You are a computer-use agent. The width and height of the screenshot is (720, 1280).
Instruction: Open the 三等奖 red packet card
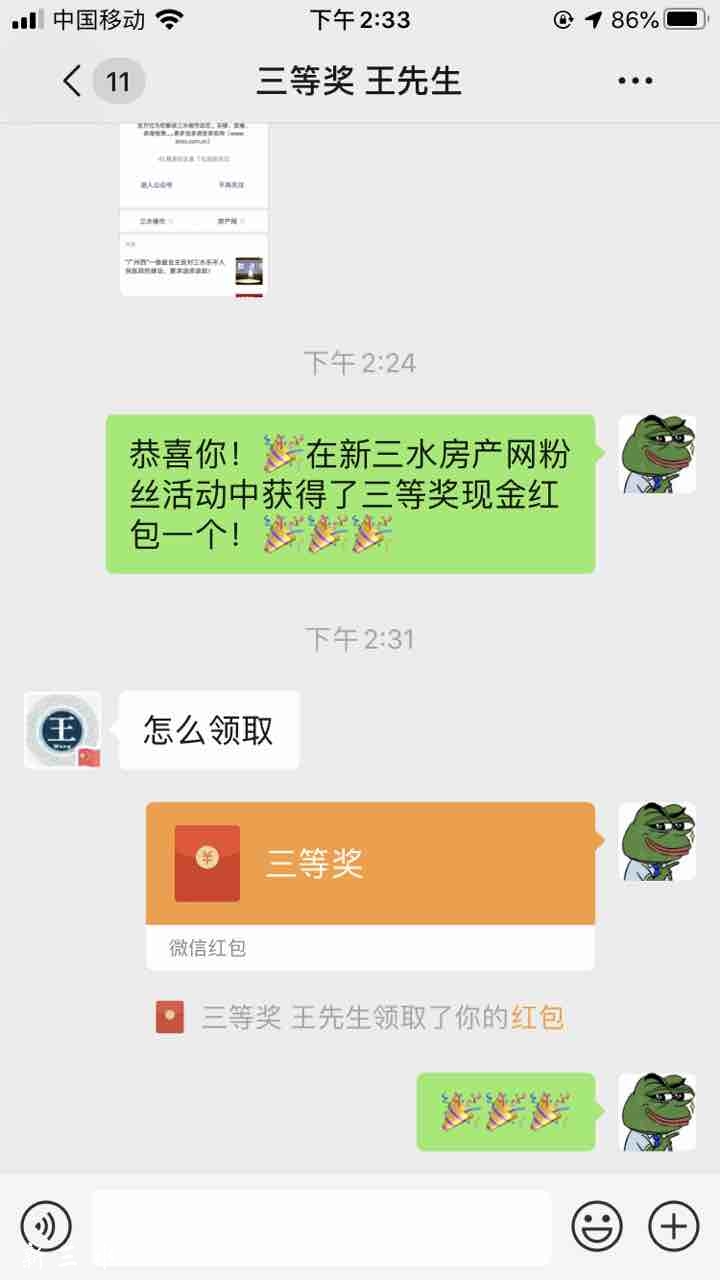coord(370,864)
